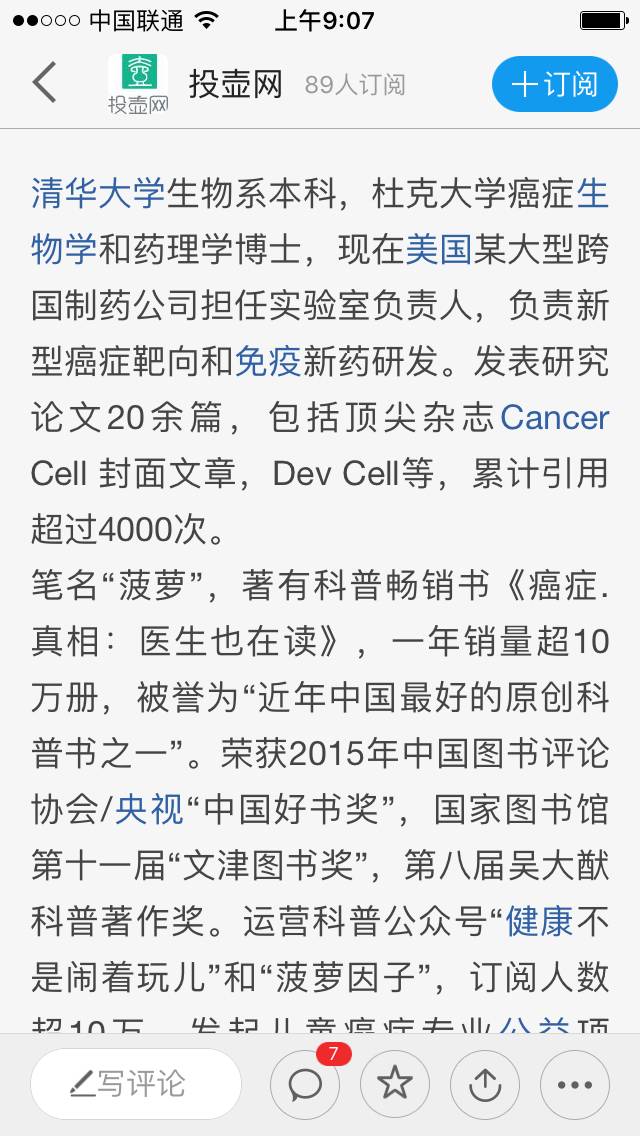This screenshot has width=640, height=1136.
Task: View the 7 comments
Action: pyautogui.click(x=305, y=1084)
